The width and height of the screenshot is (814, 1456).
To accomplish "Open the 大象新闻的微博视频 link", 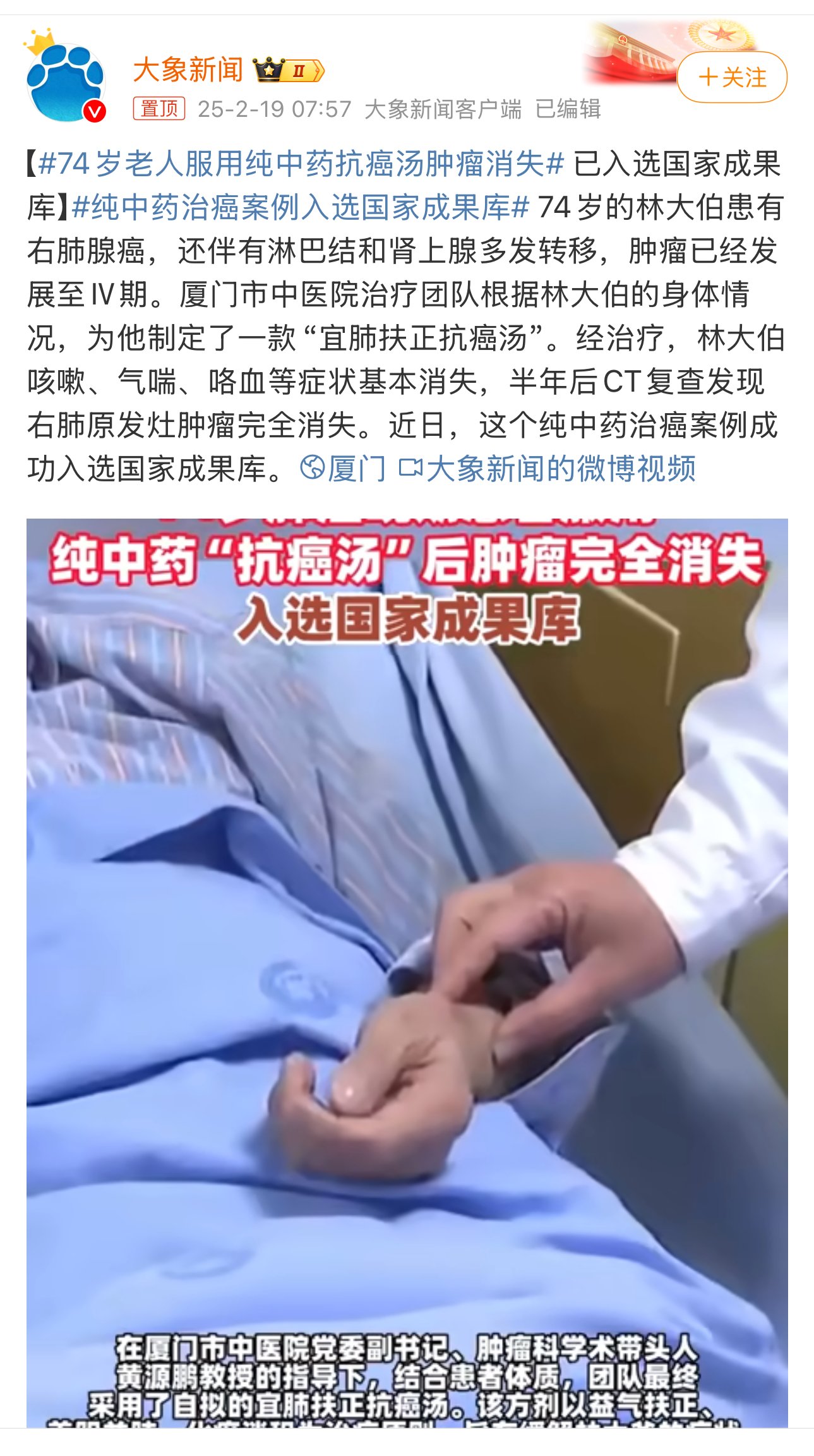I will (x=548, y=469).
